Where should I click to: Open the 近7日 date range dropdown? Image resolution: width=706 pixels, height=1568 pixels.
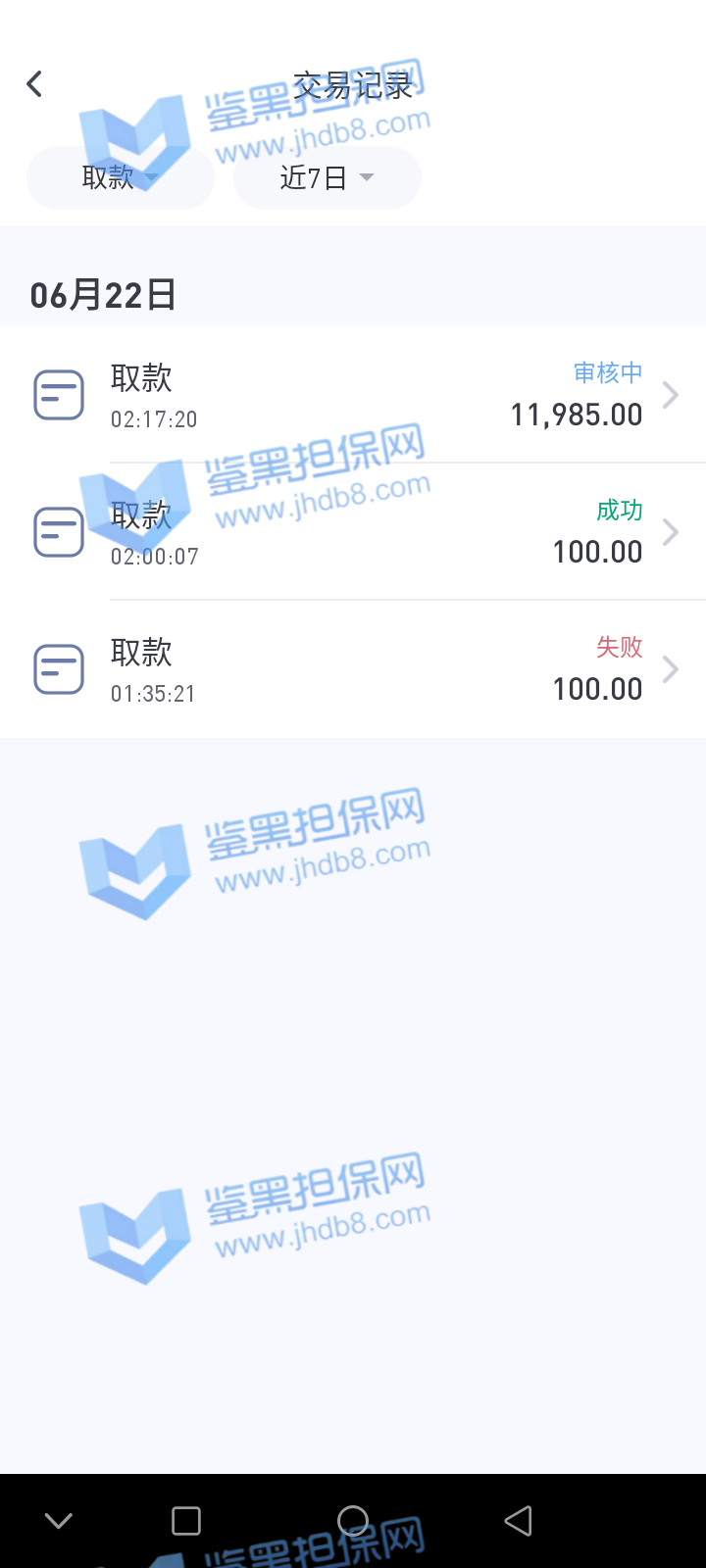[x=327, y=177]
